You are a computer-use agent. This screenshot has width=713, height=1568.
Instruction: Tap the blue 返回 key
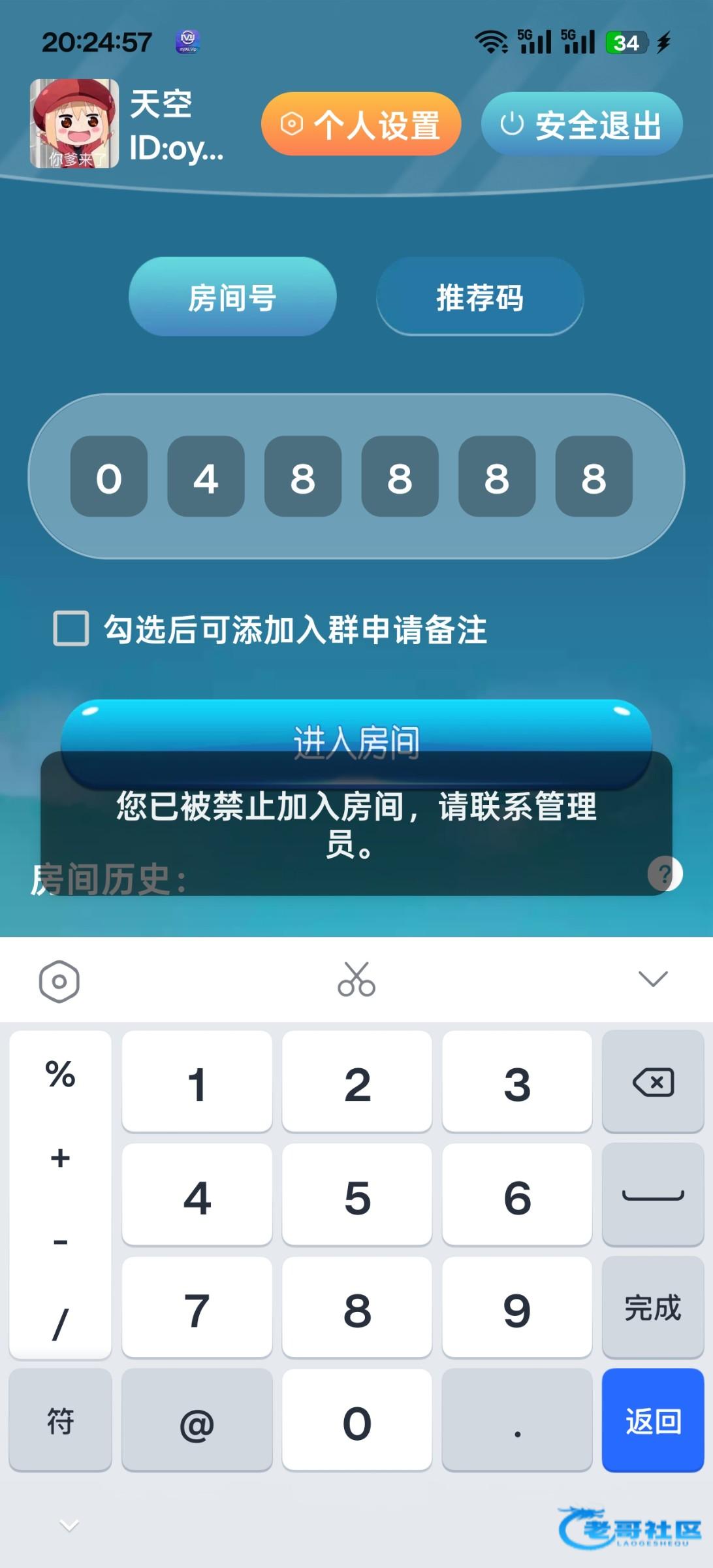pos(653,1421)
